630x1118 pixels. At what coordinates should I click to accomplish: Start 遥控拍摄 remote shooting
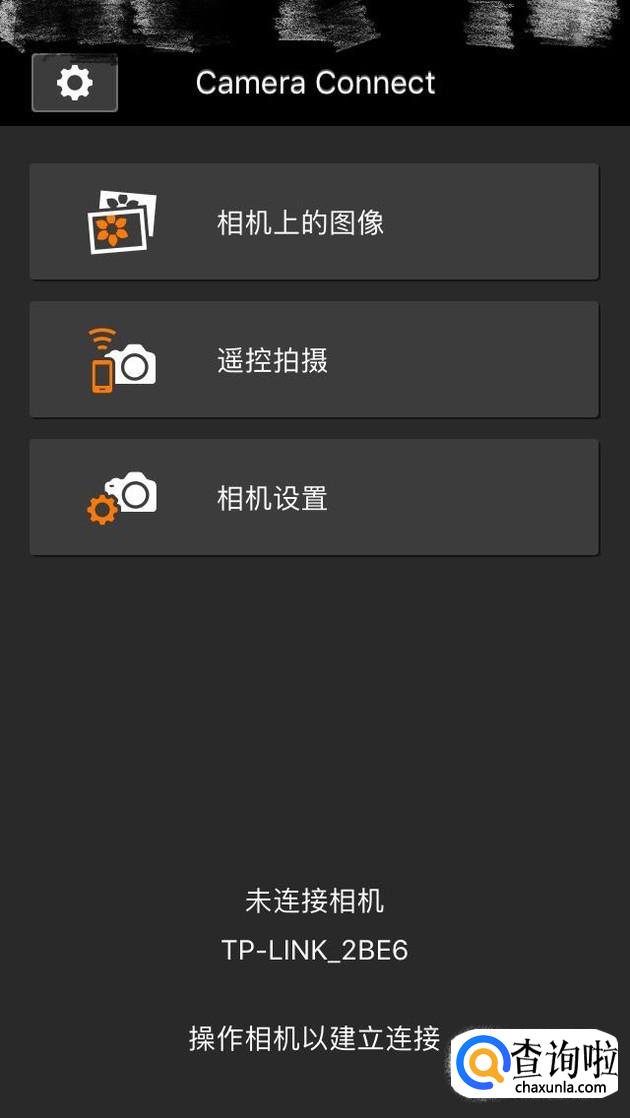pyautogui.click(x=314, y=359)
